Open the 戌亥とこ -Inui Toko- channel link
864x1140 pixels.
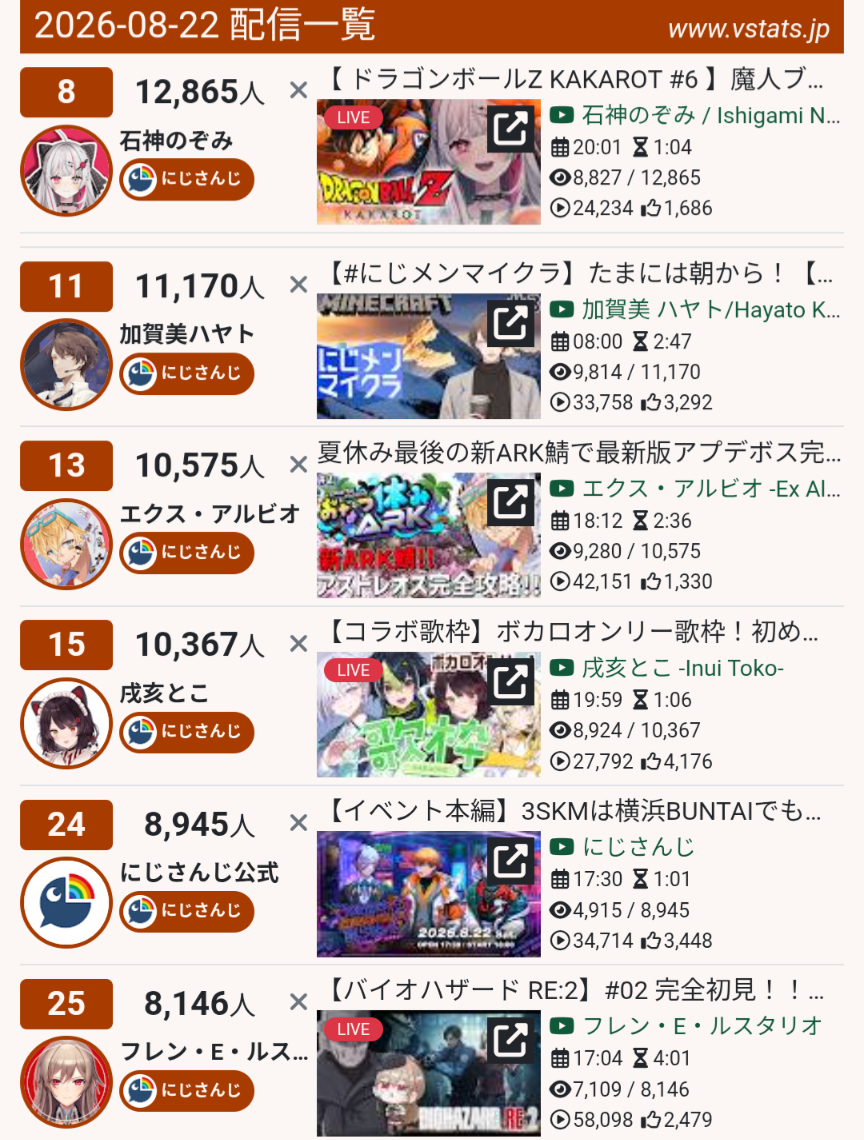(x=667, y=668)
